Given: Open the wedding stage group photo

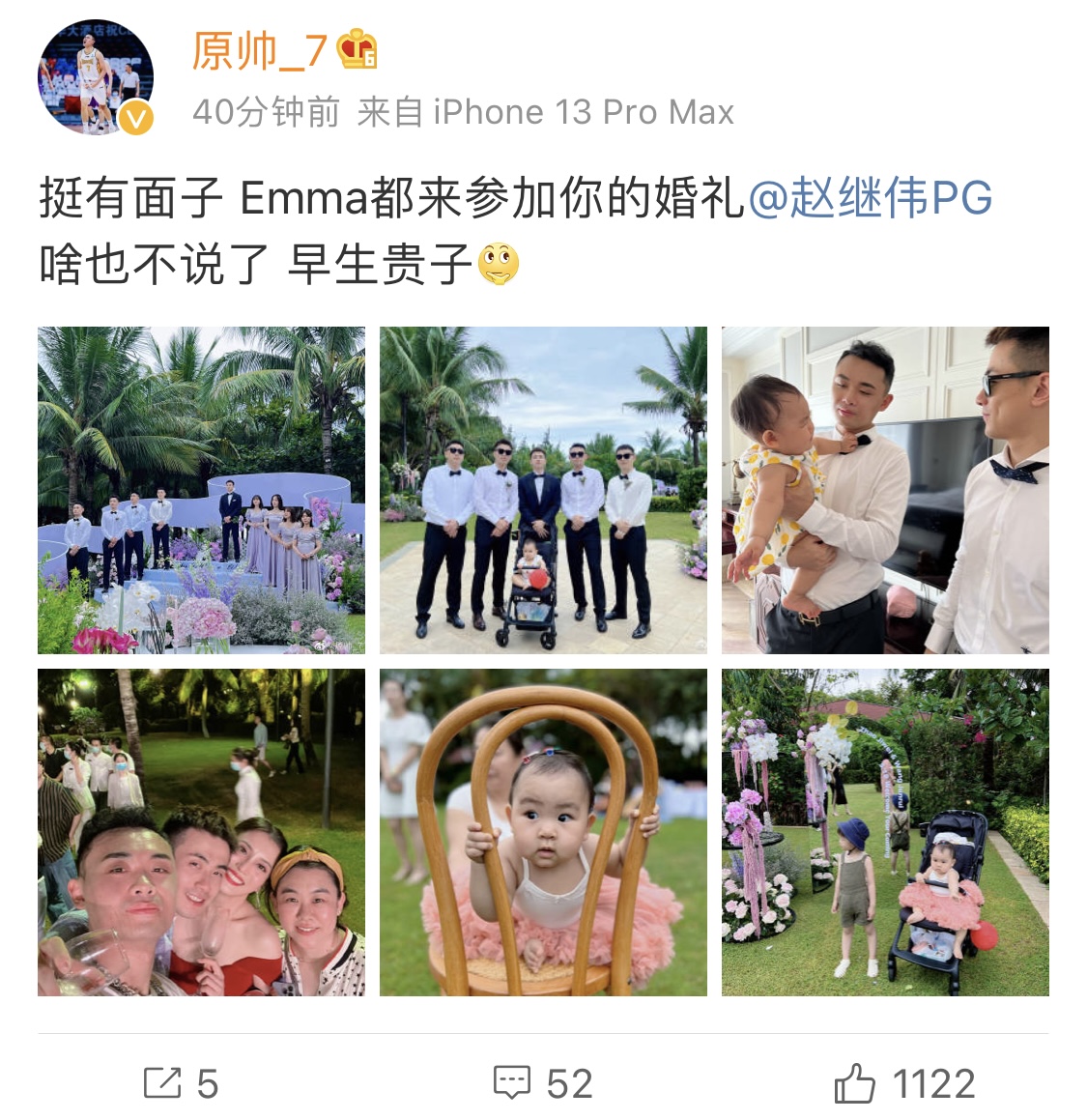Looking at the screenshot, I should 201,490.
